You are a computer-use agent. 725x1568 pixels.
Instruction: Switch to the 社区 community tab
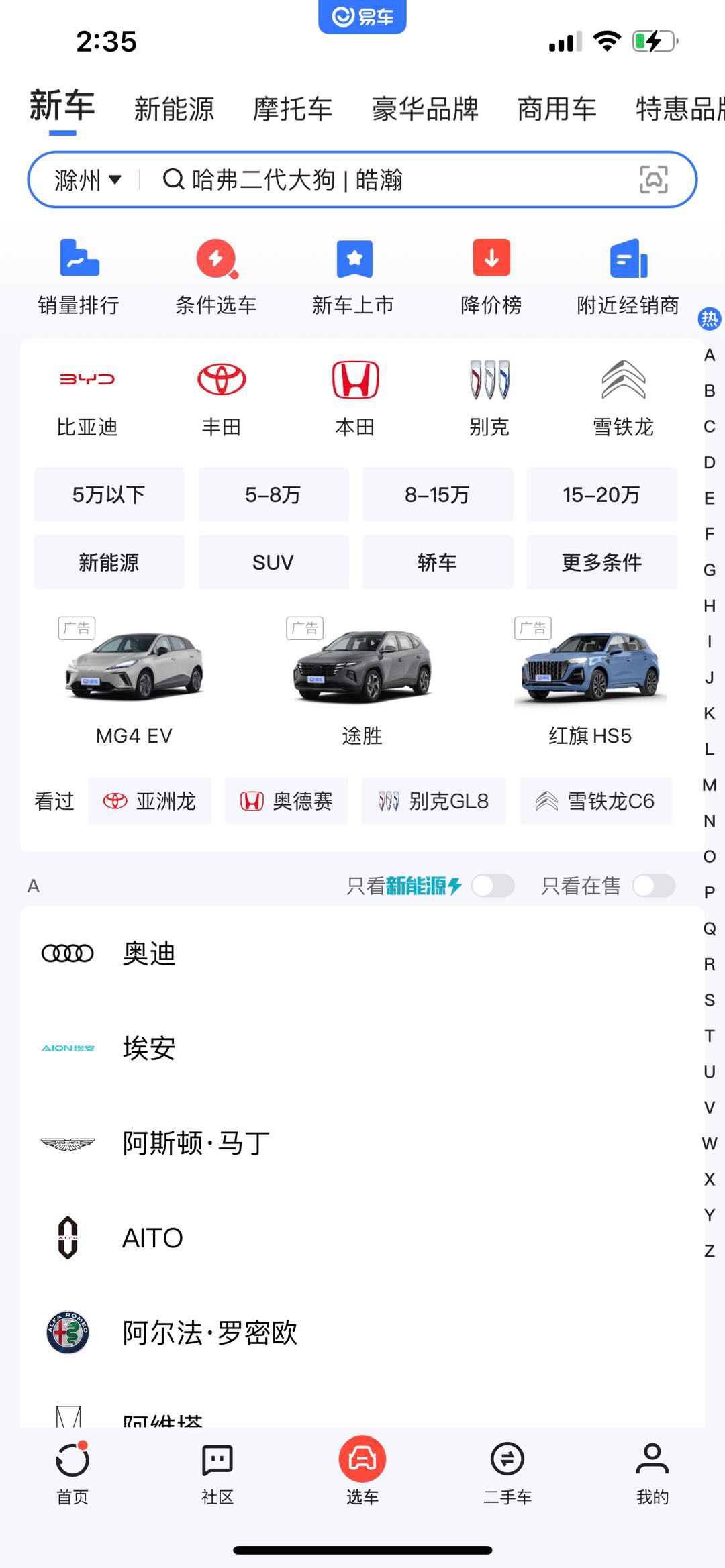point(217,1471)
